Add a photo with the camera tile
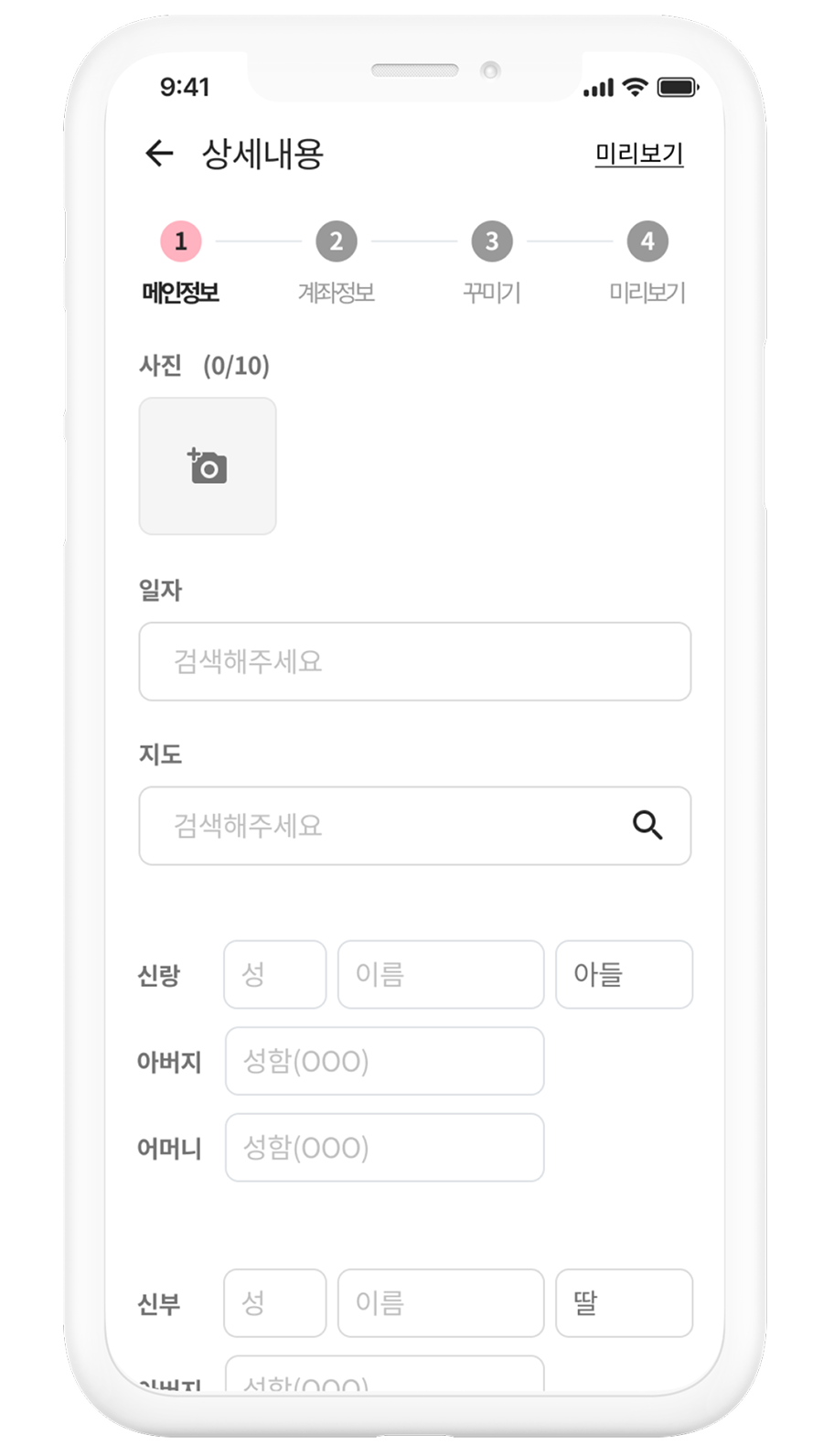The height and width of the screenshot is (1456, 823). click(208, 466)
